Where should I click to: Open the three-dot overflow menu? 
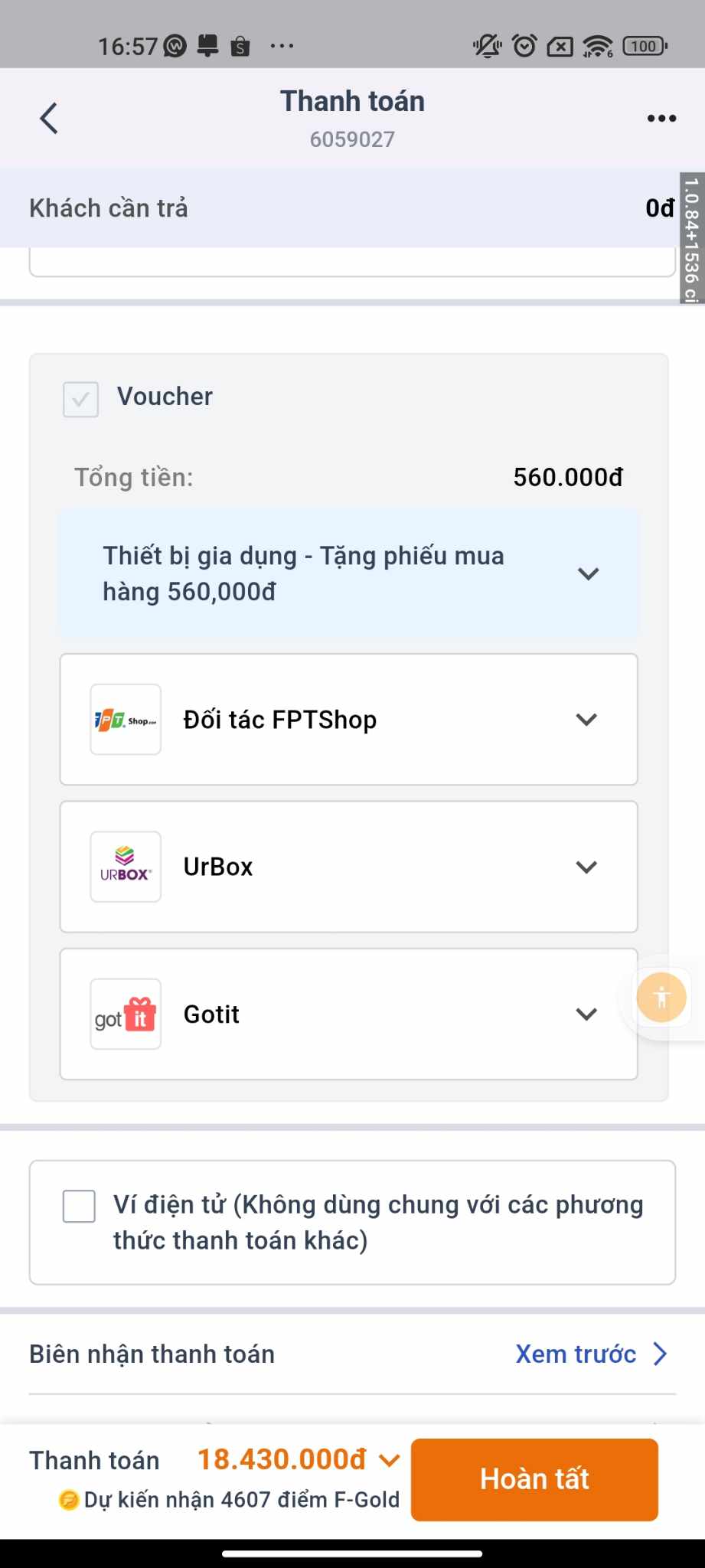[661, 118]
